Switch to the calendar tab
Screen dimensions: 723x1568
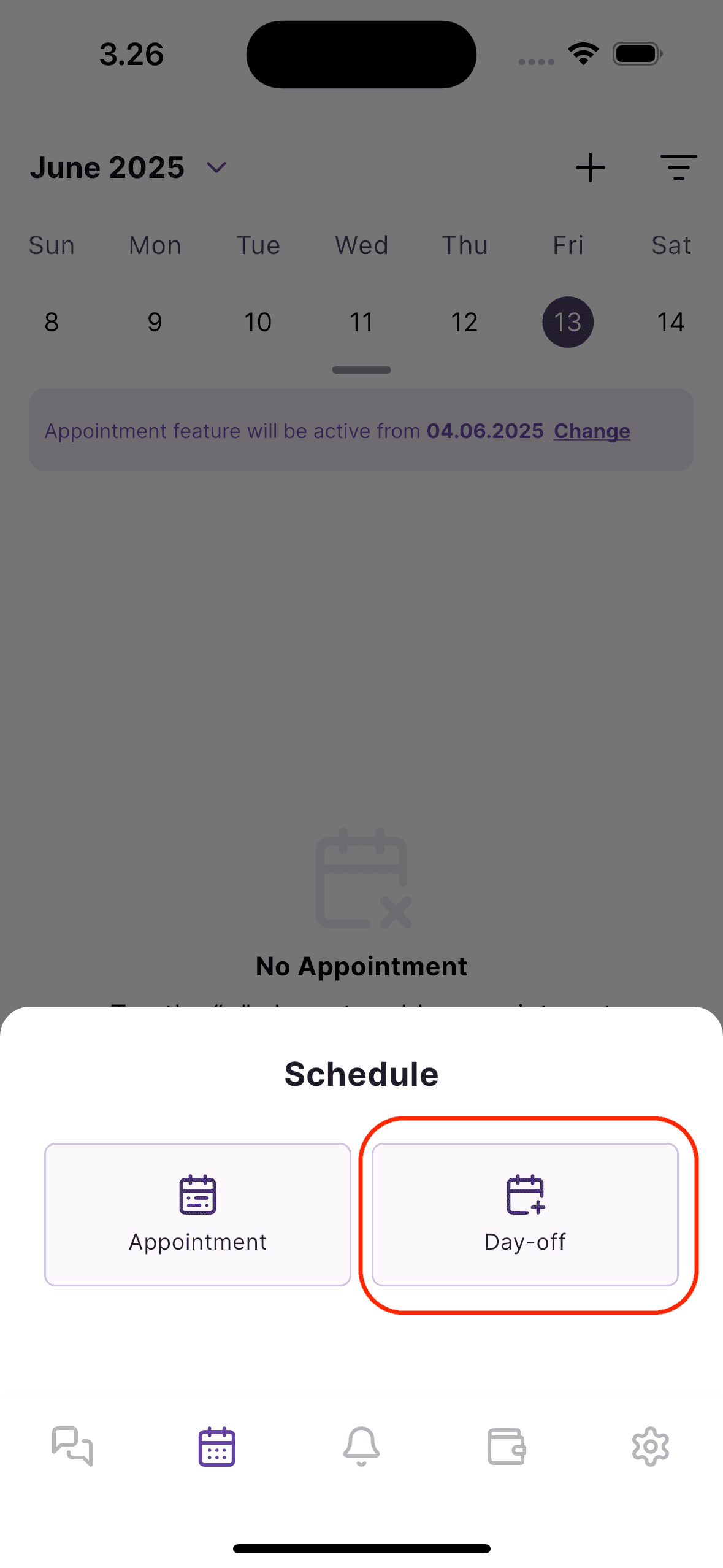pos(216,1446)
